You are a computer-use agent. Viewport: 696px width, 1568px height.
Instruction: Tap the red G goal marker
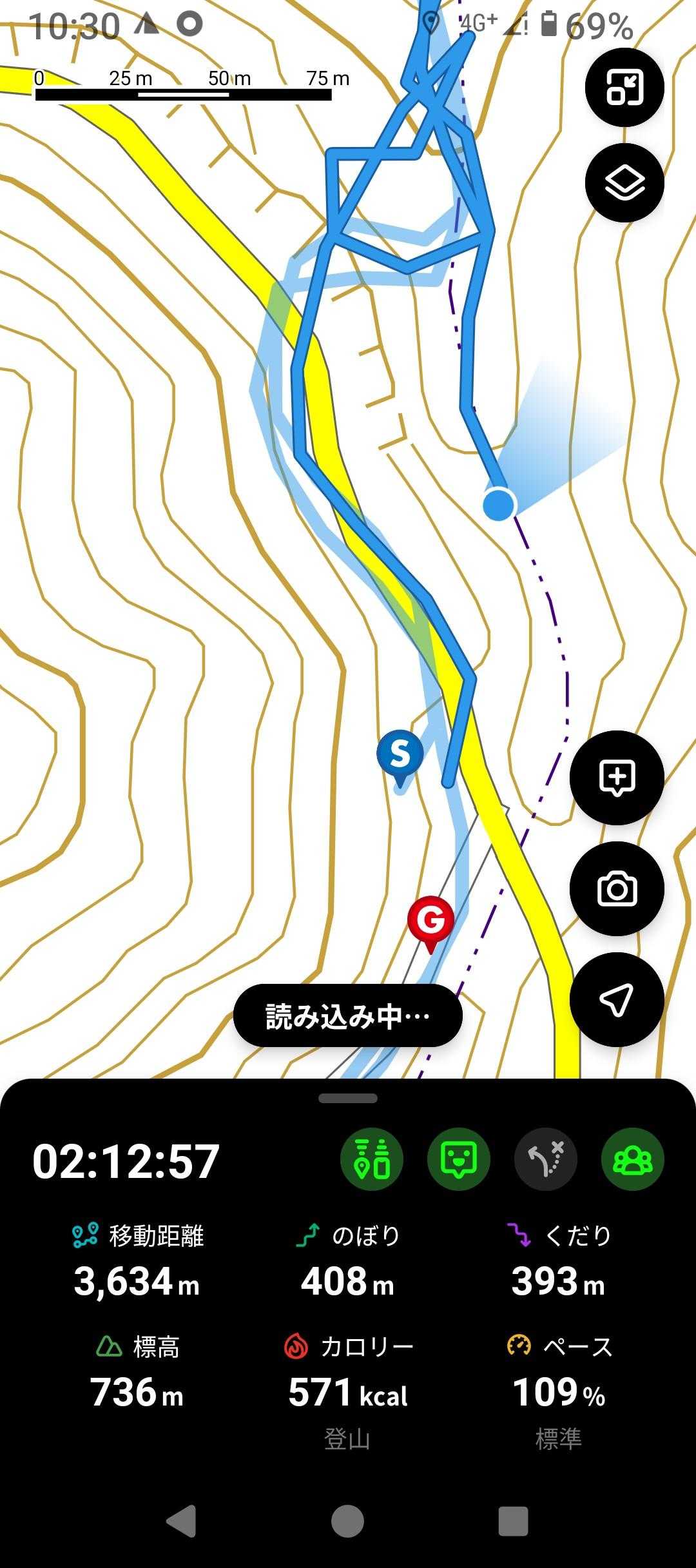click(430, 921)
